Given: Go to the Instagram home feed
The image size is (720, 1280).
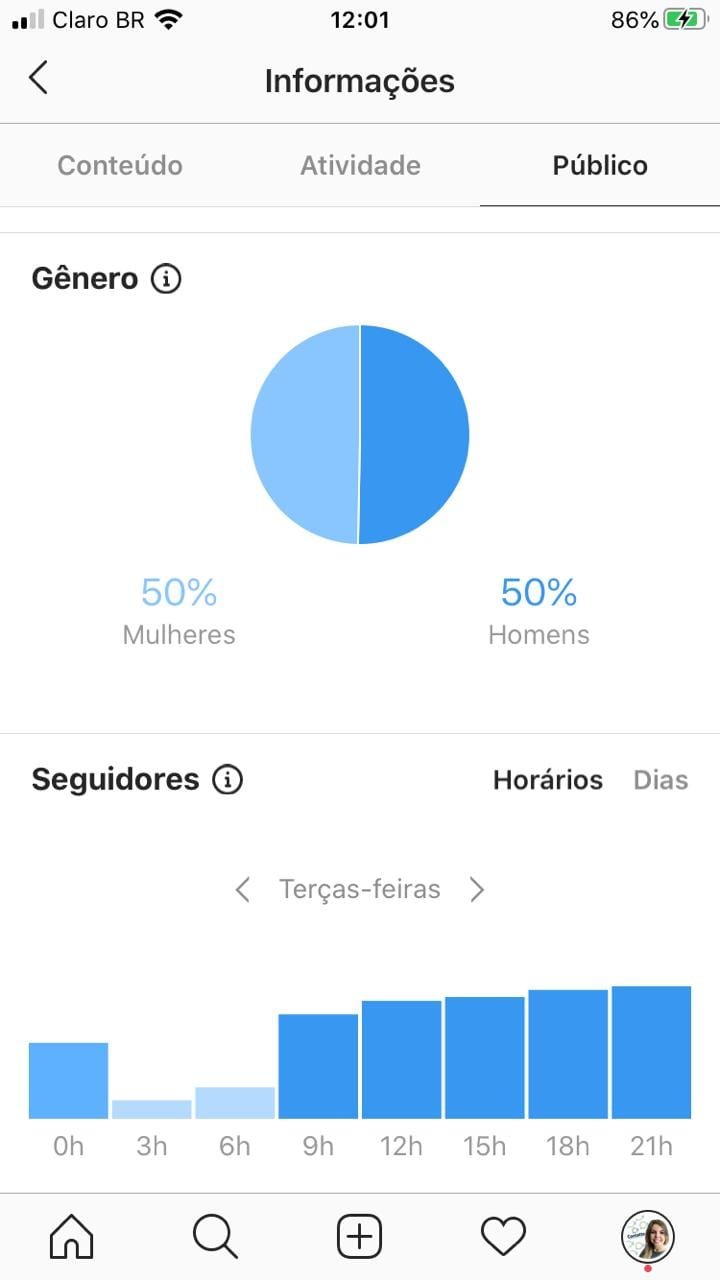Looking at the screenshot, I should click(71, 1238).
